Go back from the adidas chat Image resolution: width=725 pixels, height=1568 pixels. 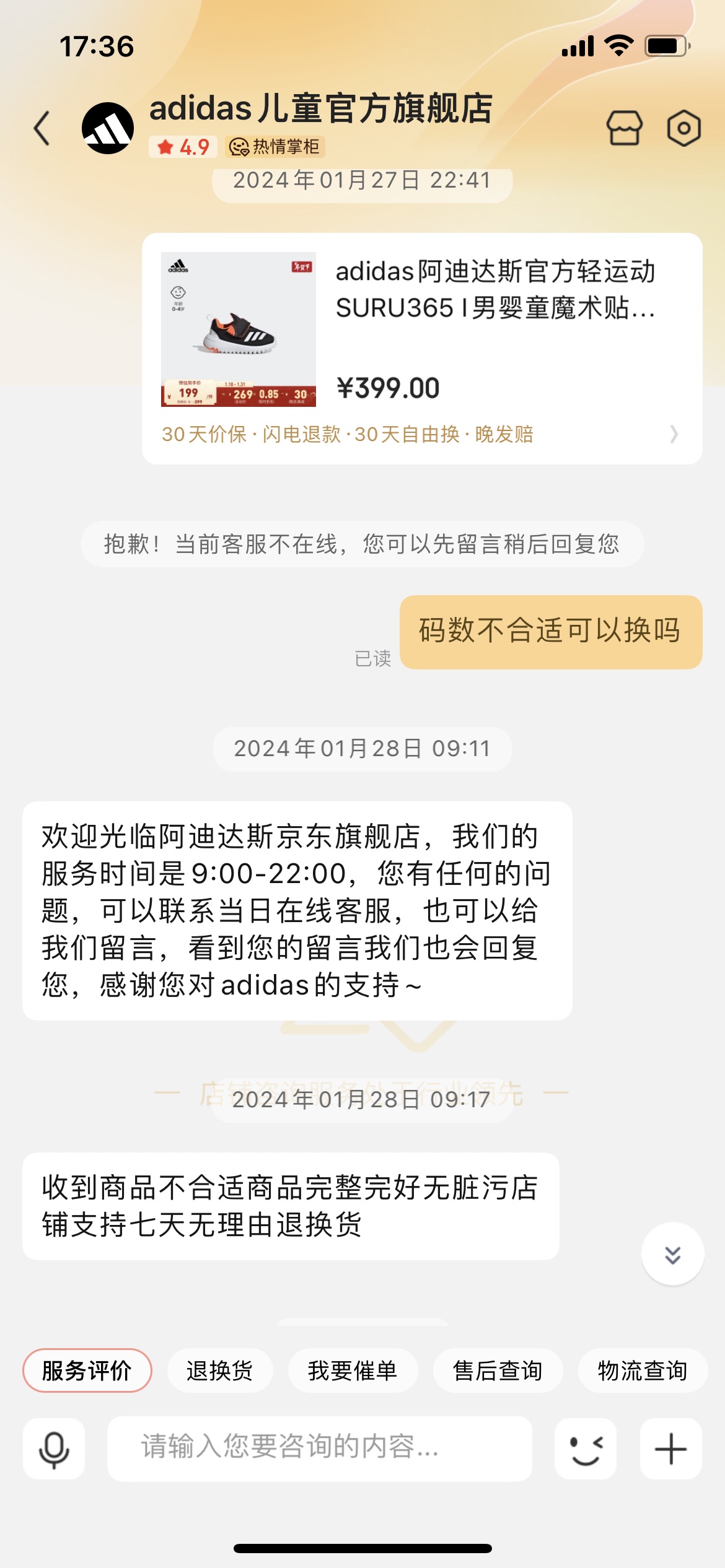(x=42, y=129)
